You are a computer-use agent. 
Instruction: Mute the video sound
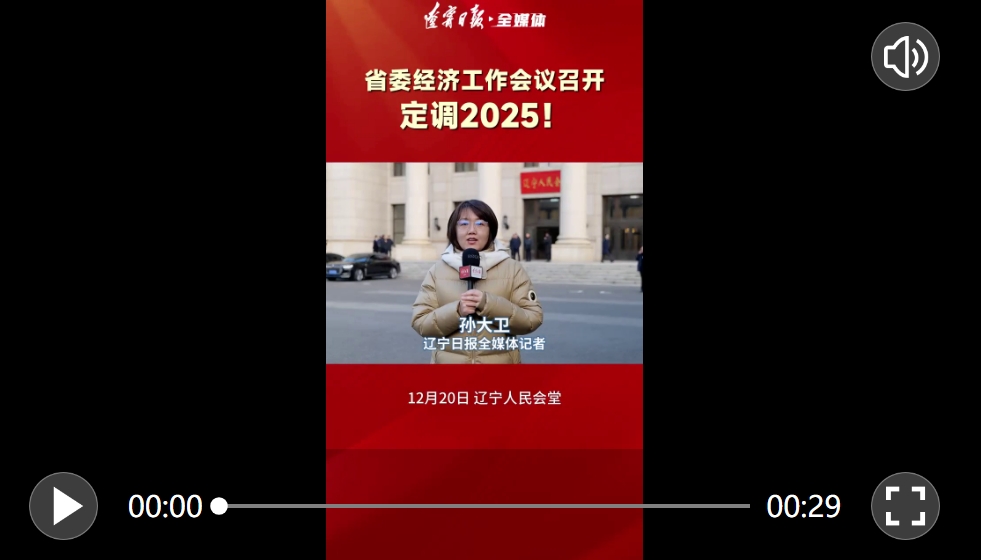coord(905,57)
